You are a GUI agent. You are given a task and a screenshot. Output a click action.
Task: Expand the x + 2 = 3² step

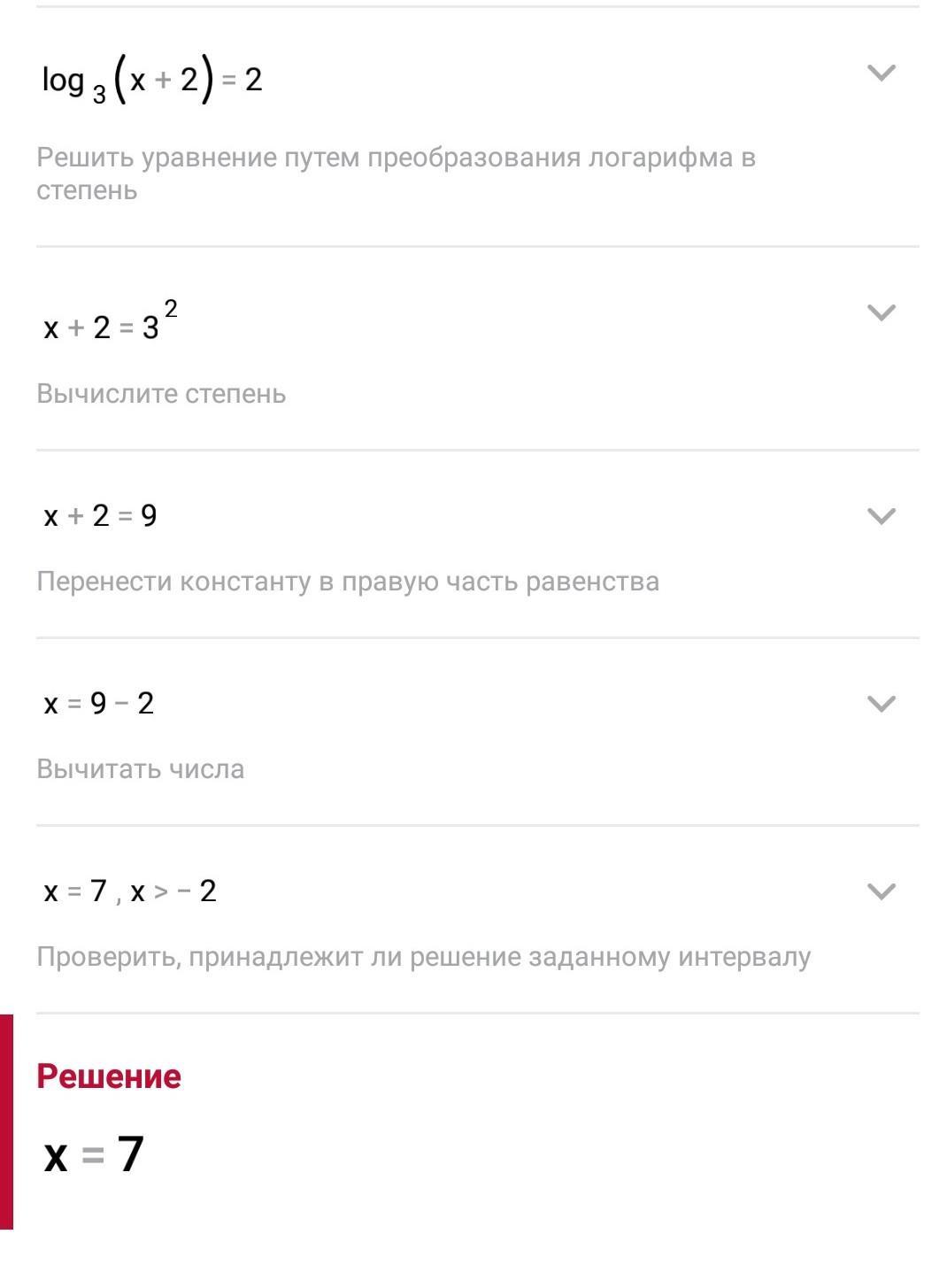(881, 312)
